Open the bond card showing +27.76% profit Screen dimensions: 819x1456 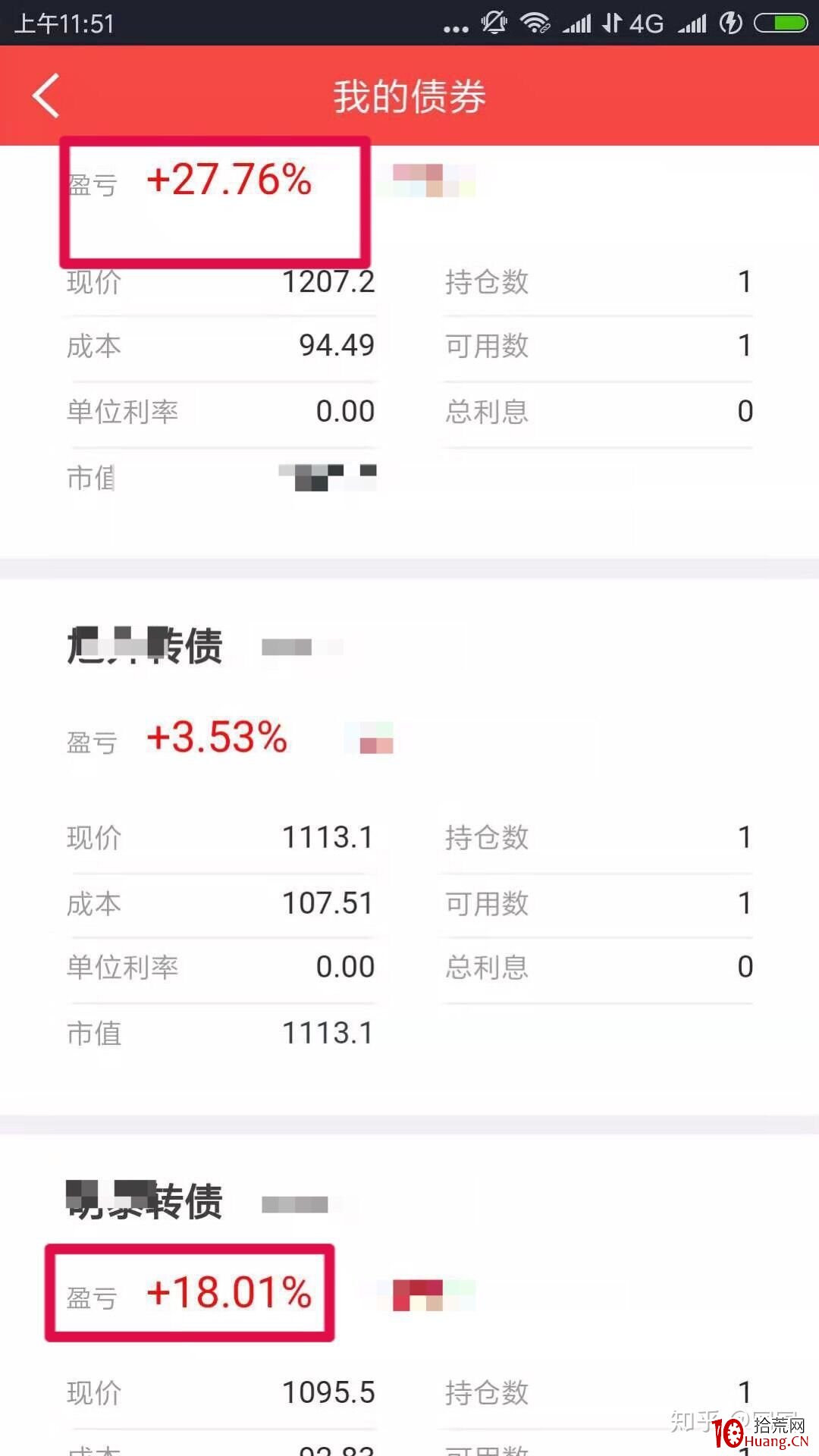pos(409,352)
